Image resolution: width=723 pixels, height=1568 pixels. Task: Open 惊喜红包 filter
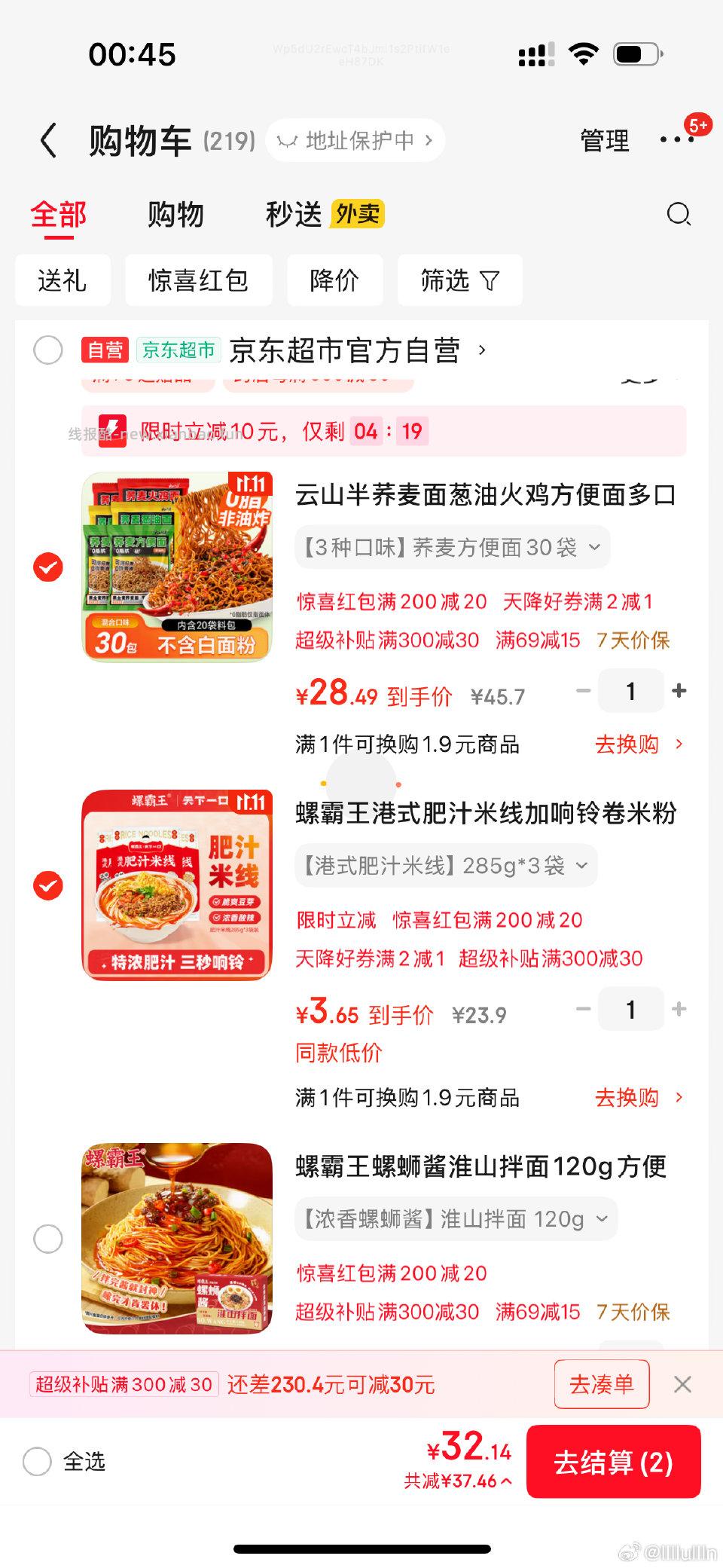[x=198, y=280]
